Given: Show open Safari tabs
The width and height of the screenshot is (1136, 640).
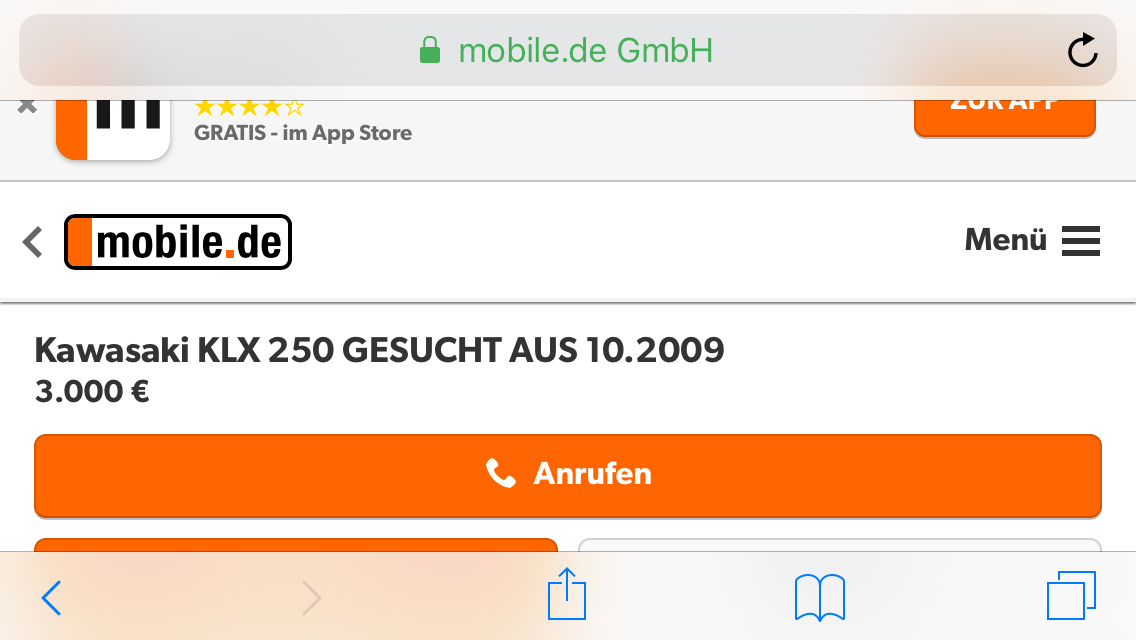Looking at the screenshot, I should point(1071,597).
